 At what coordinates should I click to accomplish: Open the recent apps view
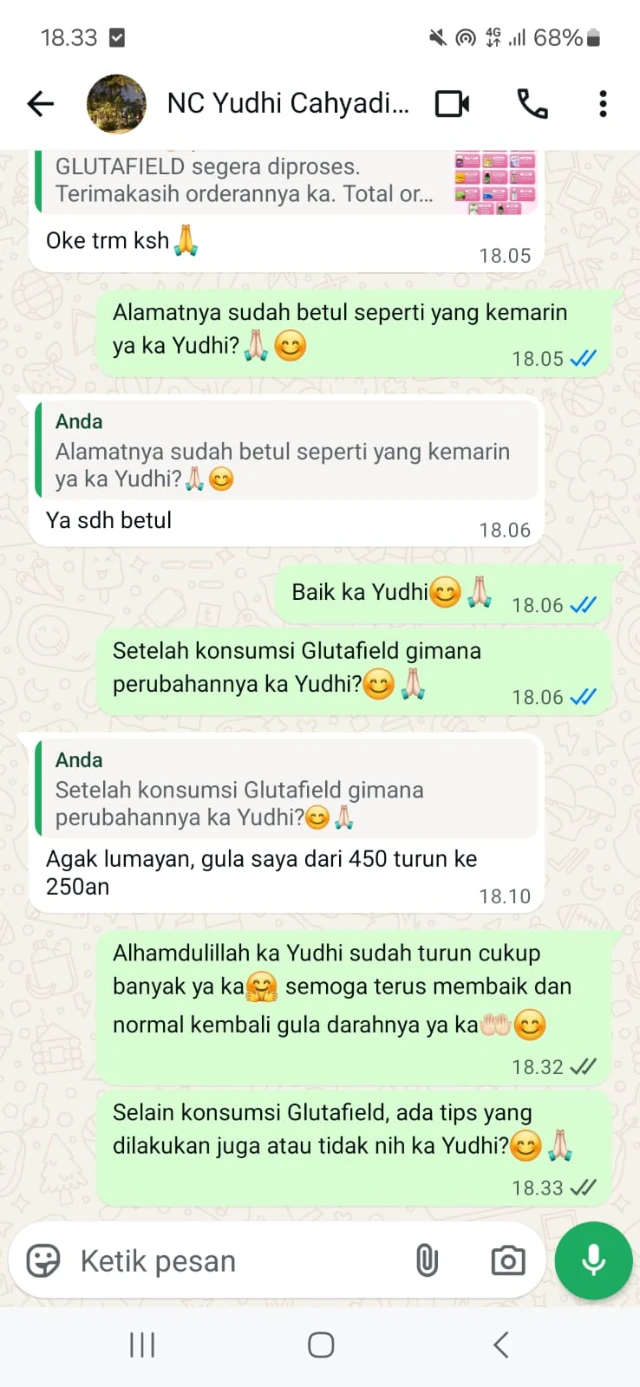(142, 1345)
